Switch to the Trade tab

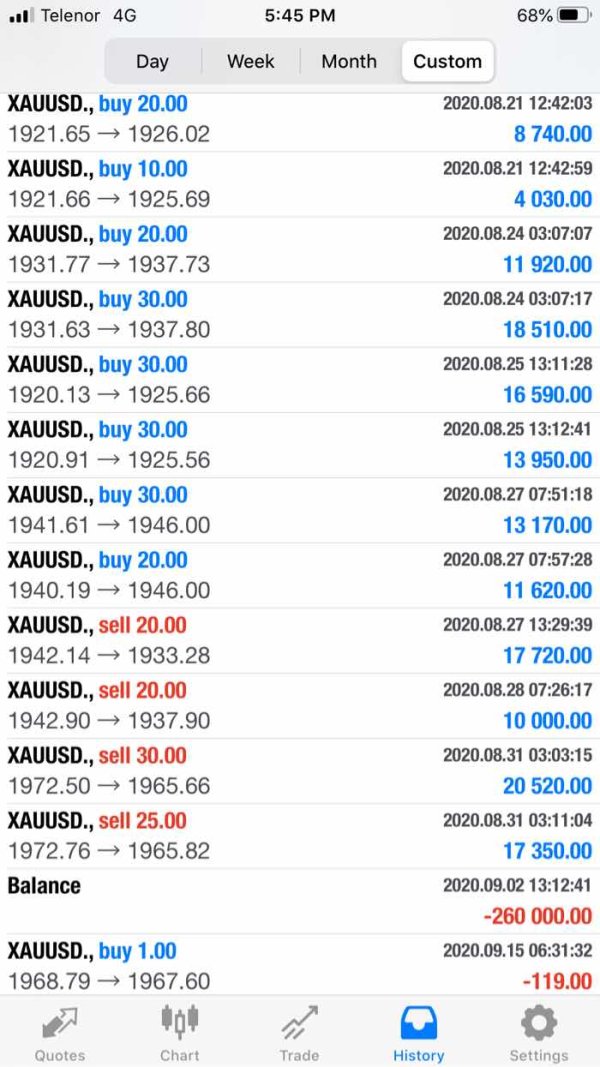tap(299, 1032)
